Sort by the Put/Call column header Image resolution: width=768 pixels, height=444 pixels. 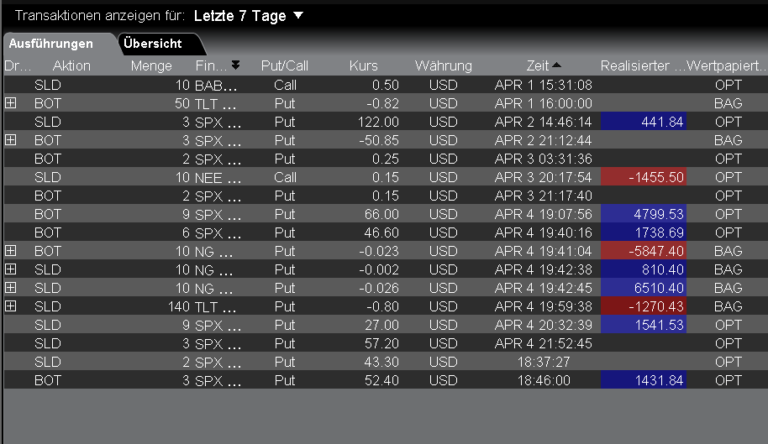pos(284,65)
